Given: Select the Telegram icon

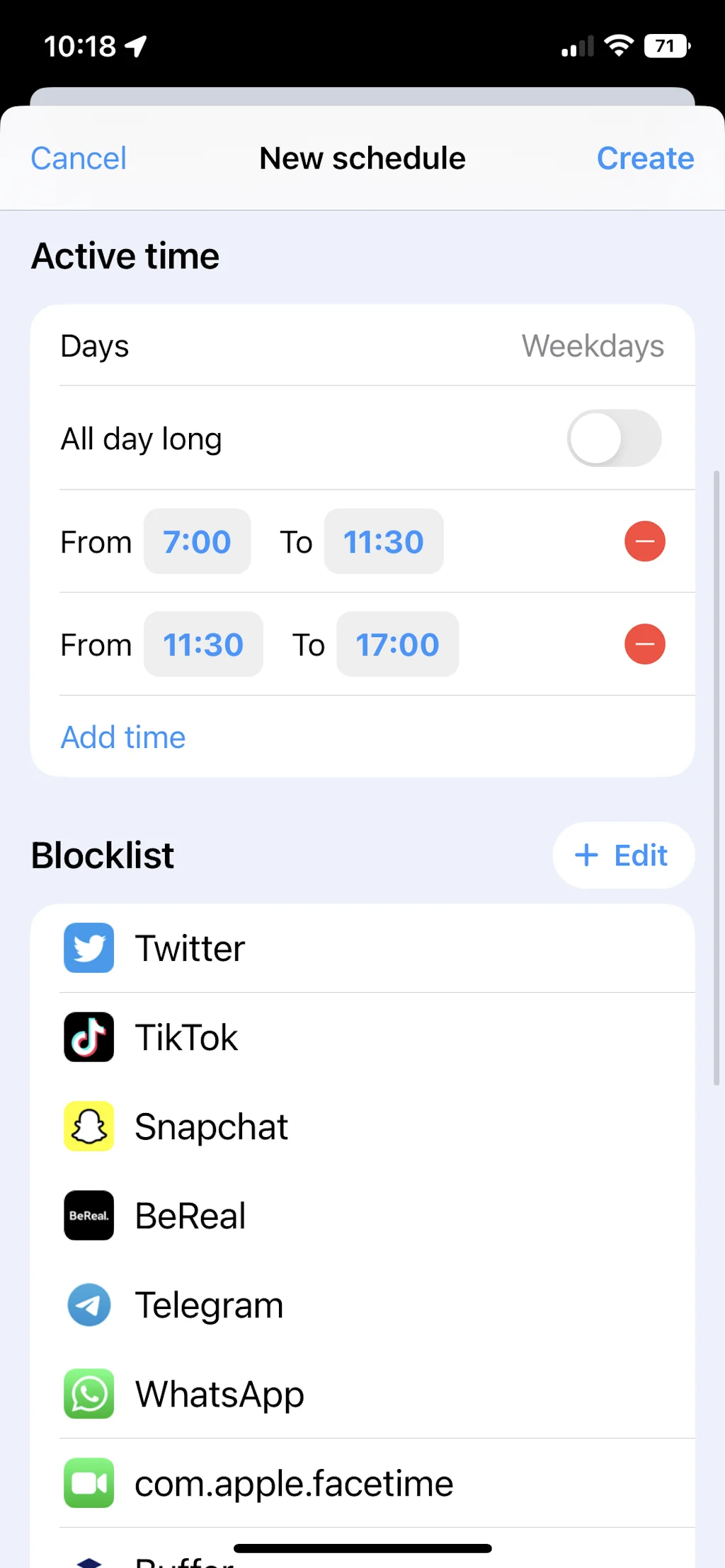Looking at the screenshot, I should pos(89,1305).
